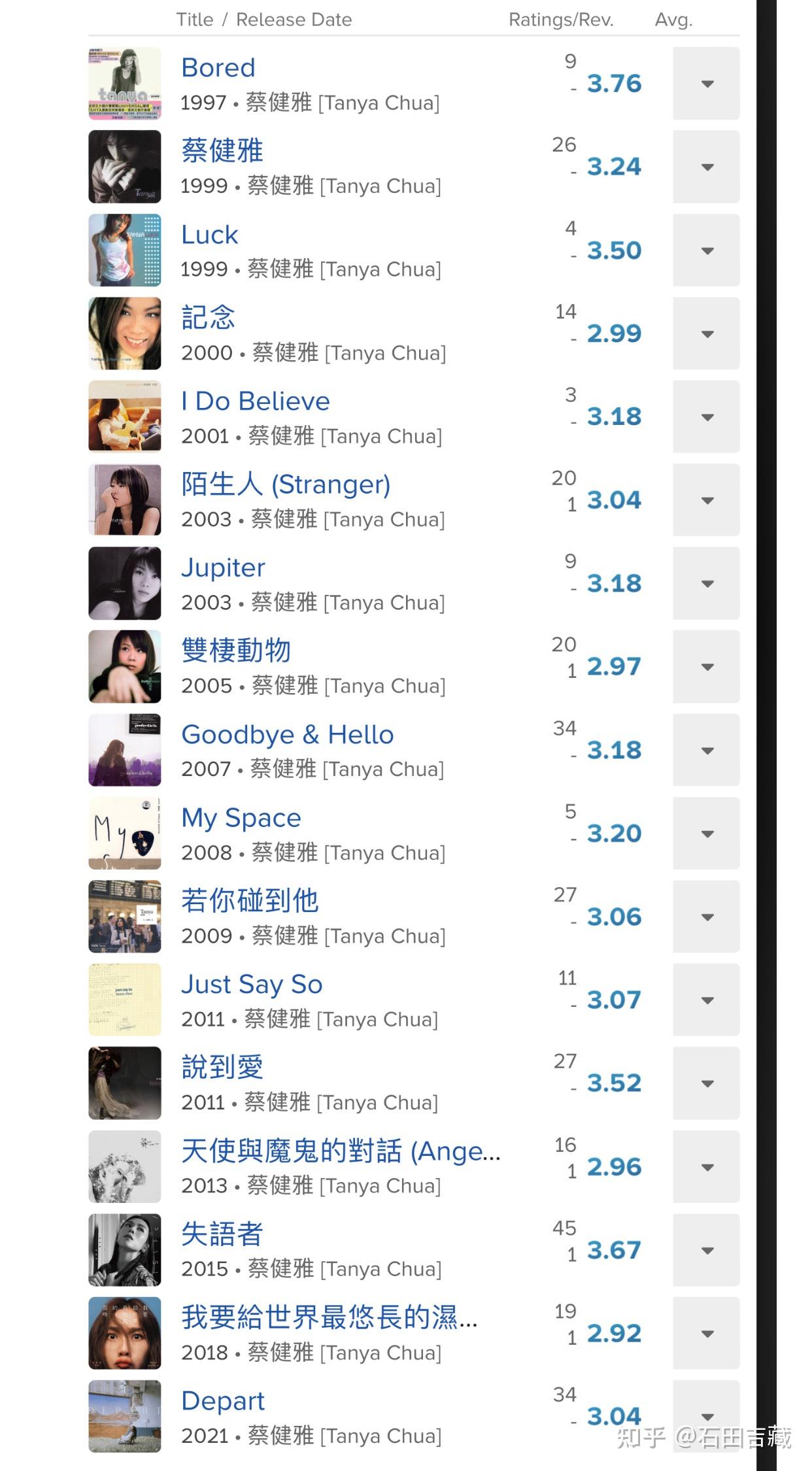This screenshot has height=1471, width=812.
Task: Open the 說到愛 album page
Action: point(222,1067)
